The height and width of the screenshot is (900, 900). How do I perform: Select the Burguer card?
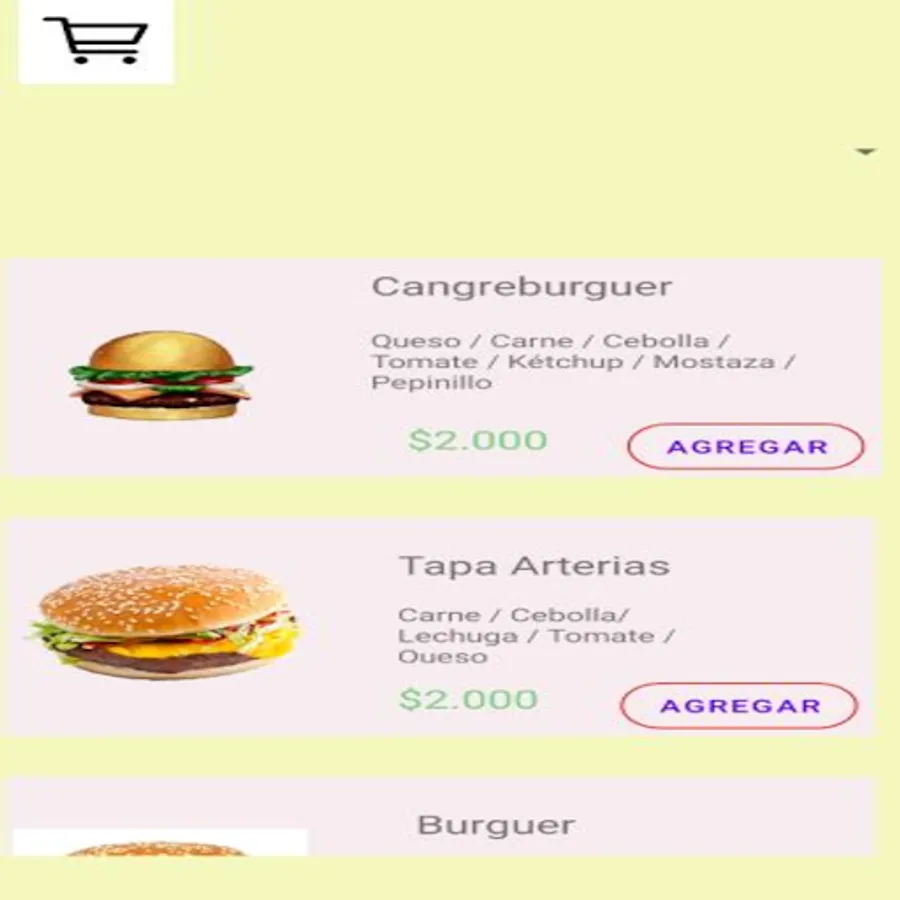pyautogui.click(x=496, y=825)
